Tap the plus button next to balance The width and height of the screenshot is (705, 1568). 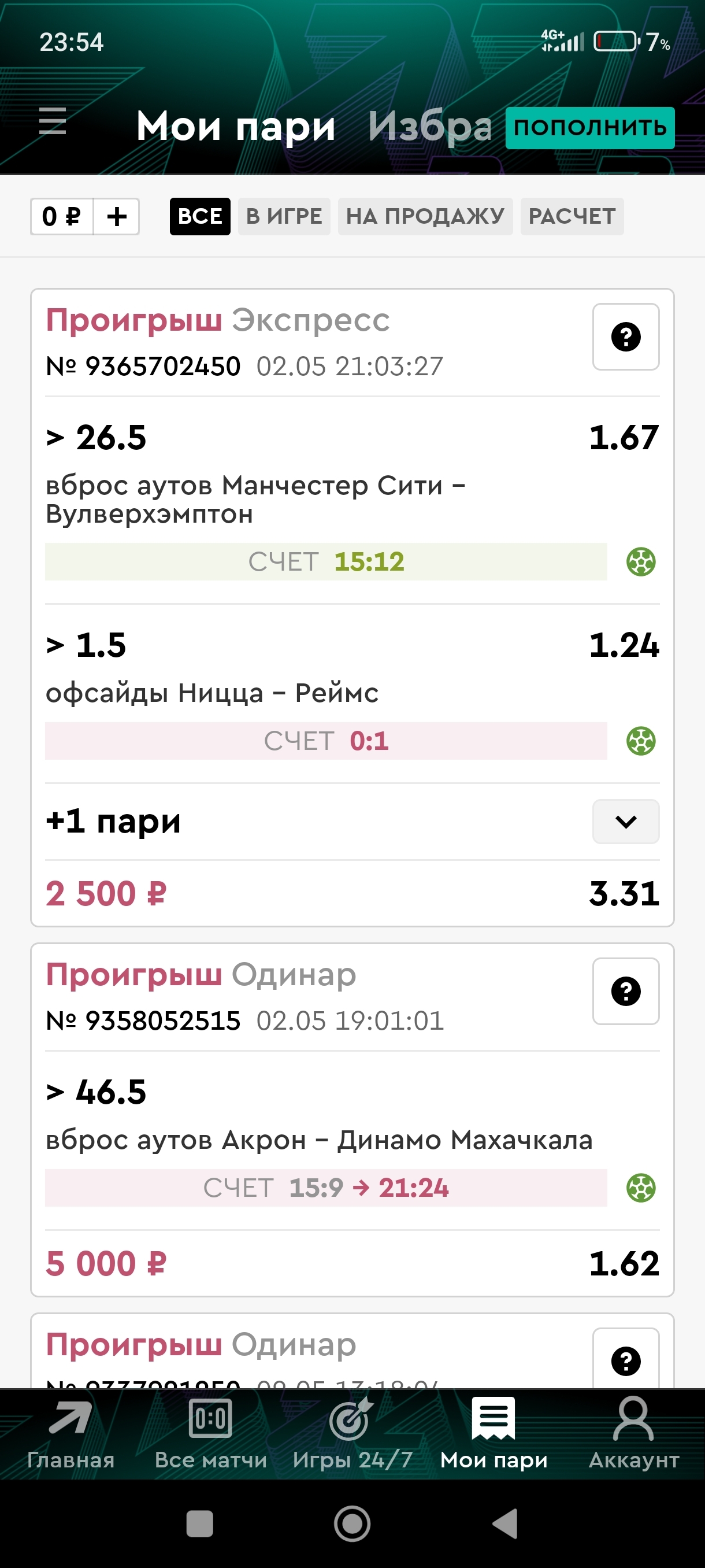(x=117, y=217)
